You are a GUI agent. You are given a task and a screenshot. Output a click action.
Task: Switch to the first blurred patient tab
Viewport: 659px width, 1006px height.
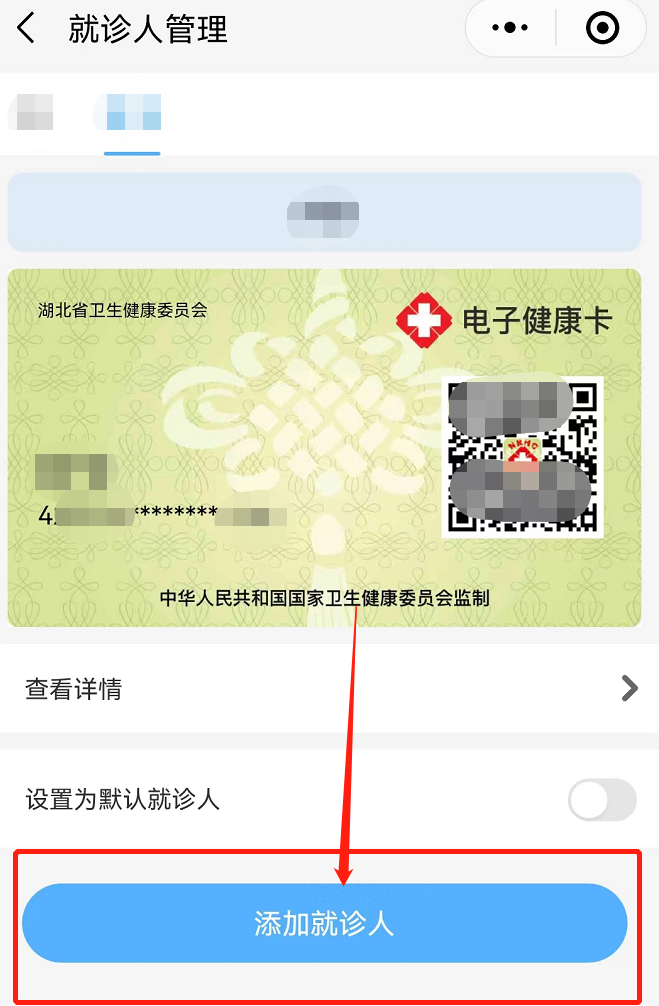click(34, 111)
